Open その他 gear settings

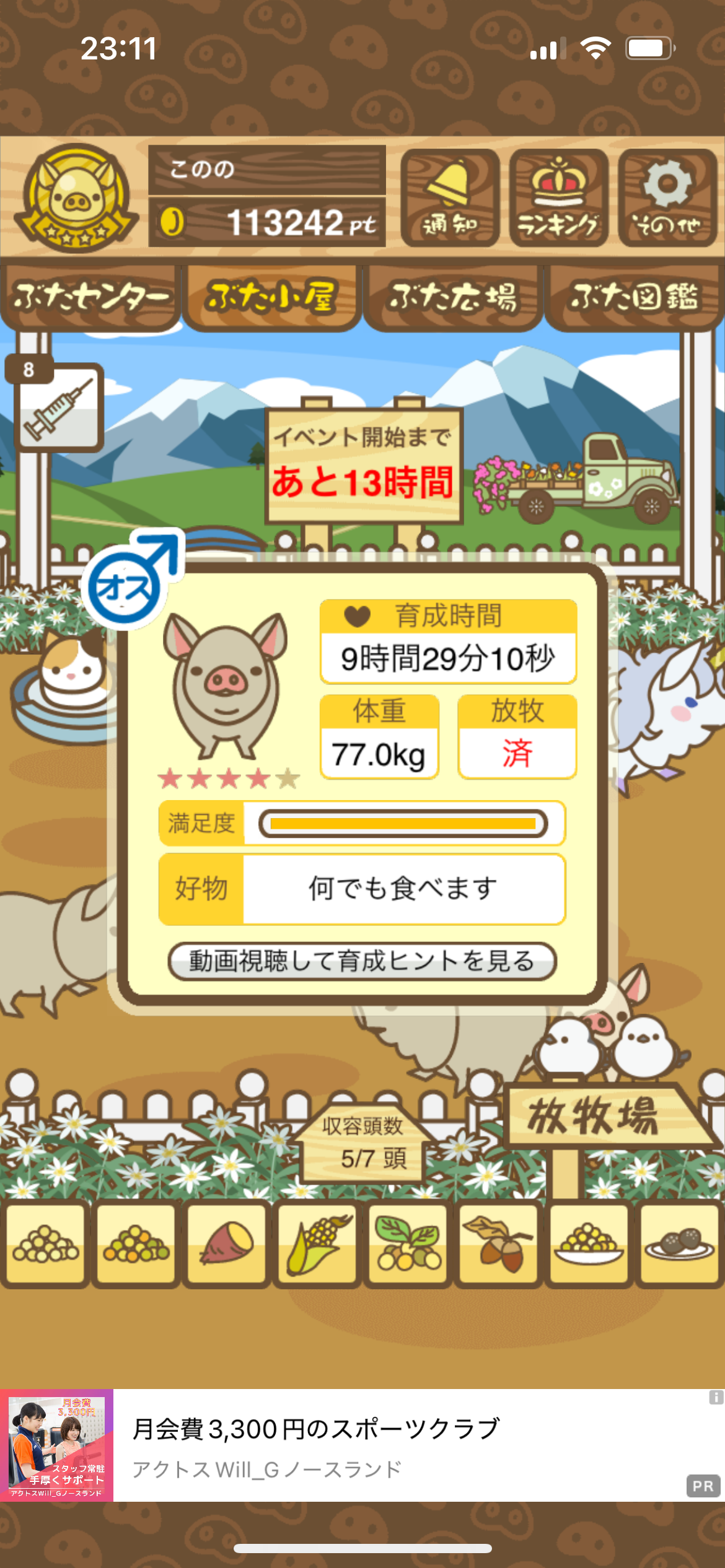click(x=667, y=198)
